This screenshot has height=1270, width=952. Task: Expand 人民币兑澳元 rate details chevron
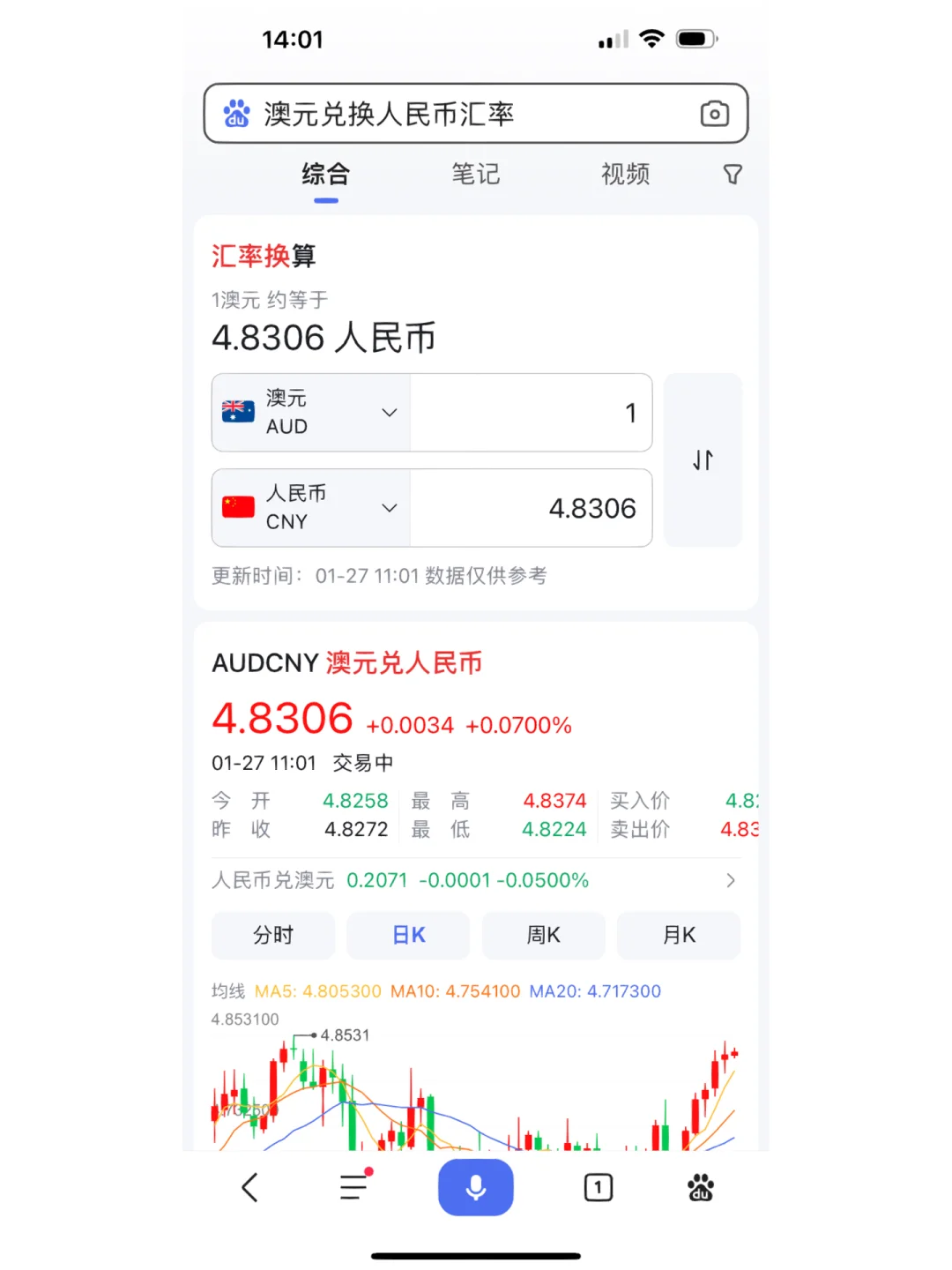tap(730, 880)
